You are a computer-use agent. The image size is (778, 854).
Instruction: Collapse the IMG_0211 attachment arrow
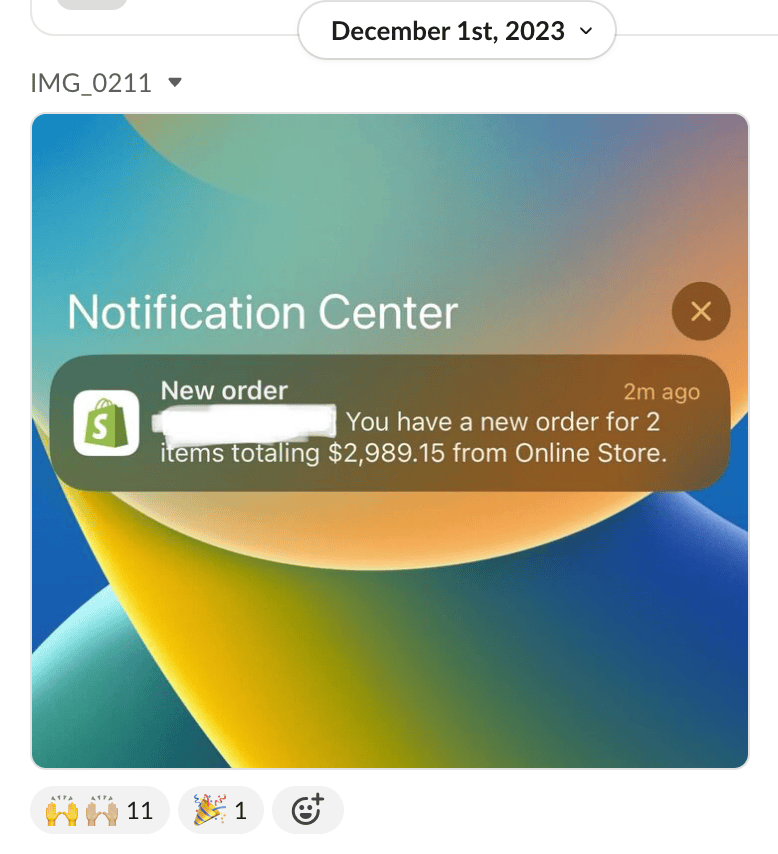tap(175, 82)
